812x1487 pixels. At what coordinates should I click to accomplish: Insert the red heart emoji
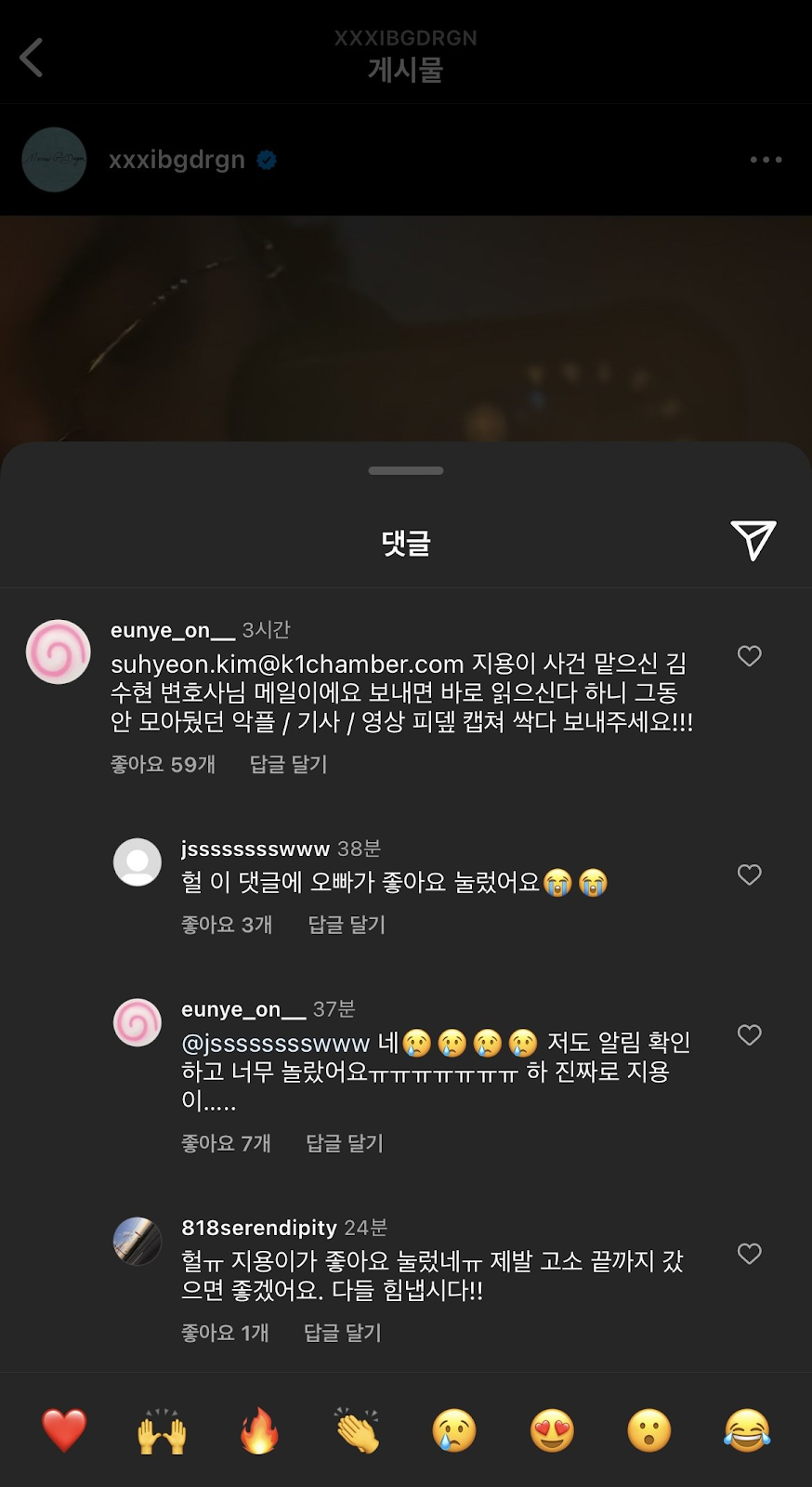[x=64, y=1430]
